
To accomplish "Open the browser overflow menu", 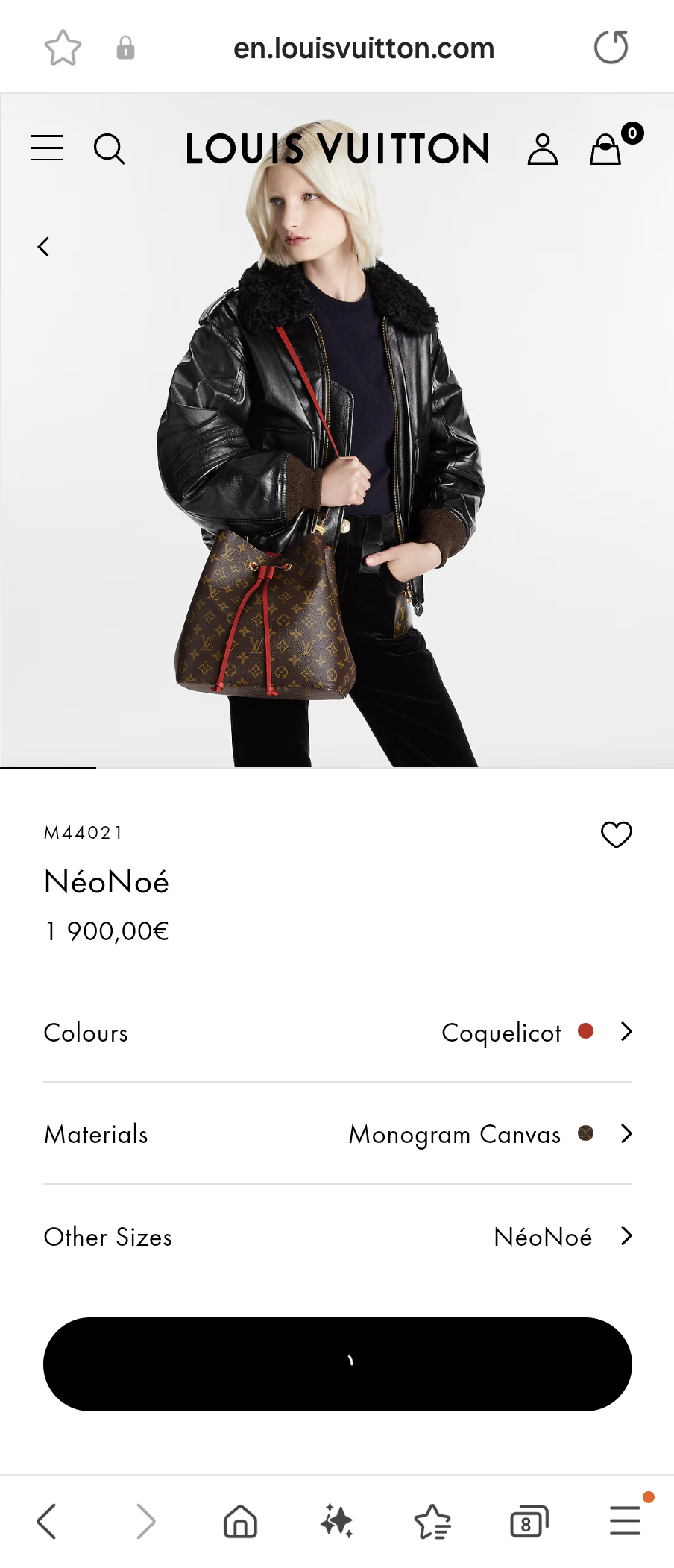I will (625, 1523).
